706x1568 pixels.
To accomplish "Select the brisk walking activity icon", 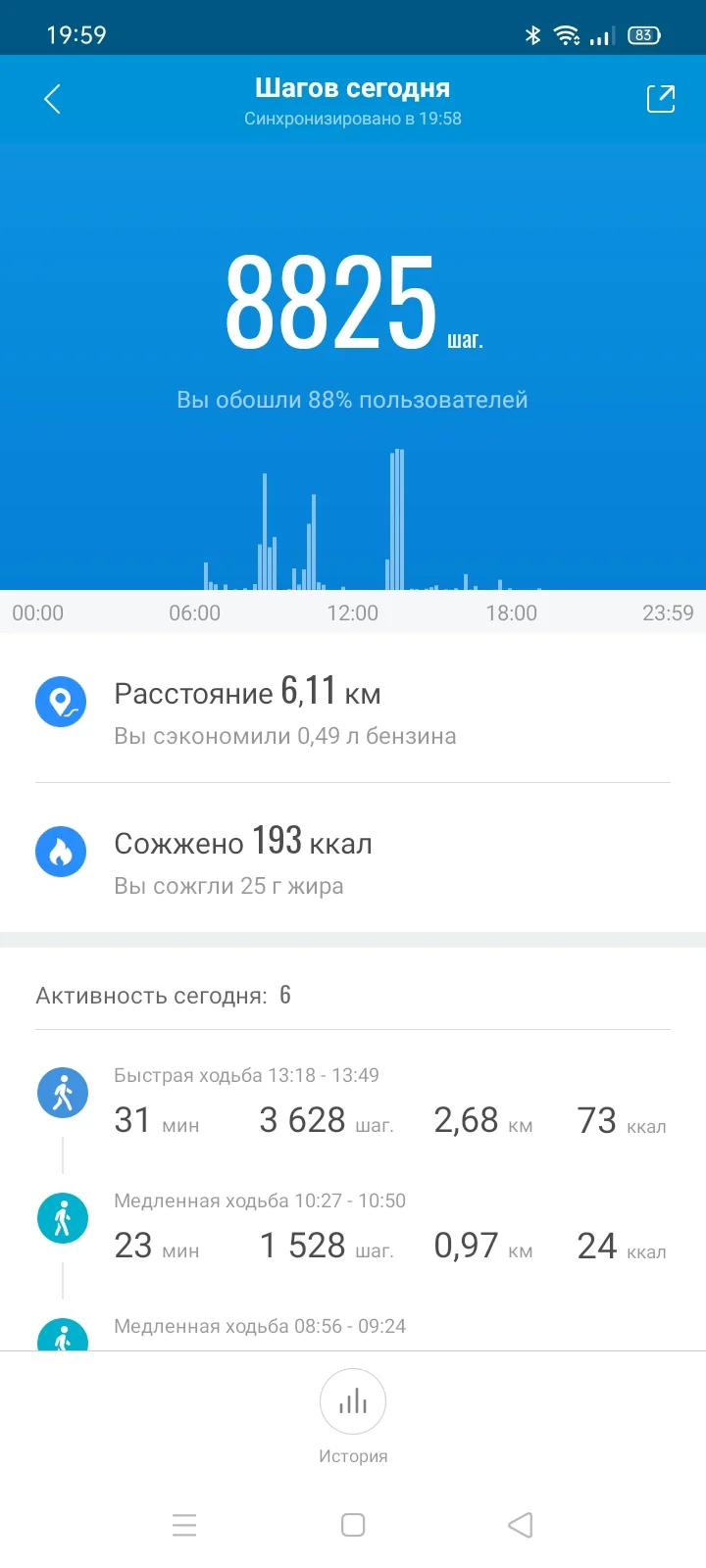I will point(62,1092).
